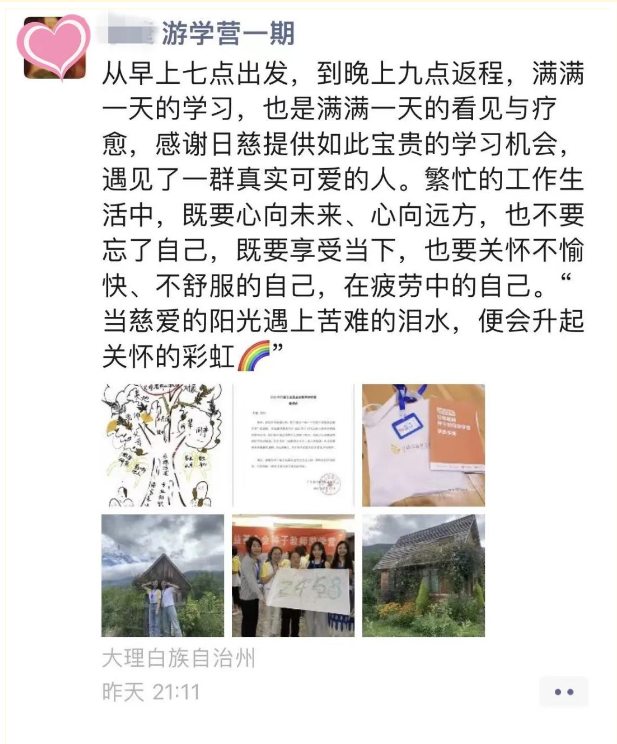The height and width of the screenshot is (744, 617).
Task: Open the 游学营一期 username profile
Action: coord(201,34)
